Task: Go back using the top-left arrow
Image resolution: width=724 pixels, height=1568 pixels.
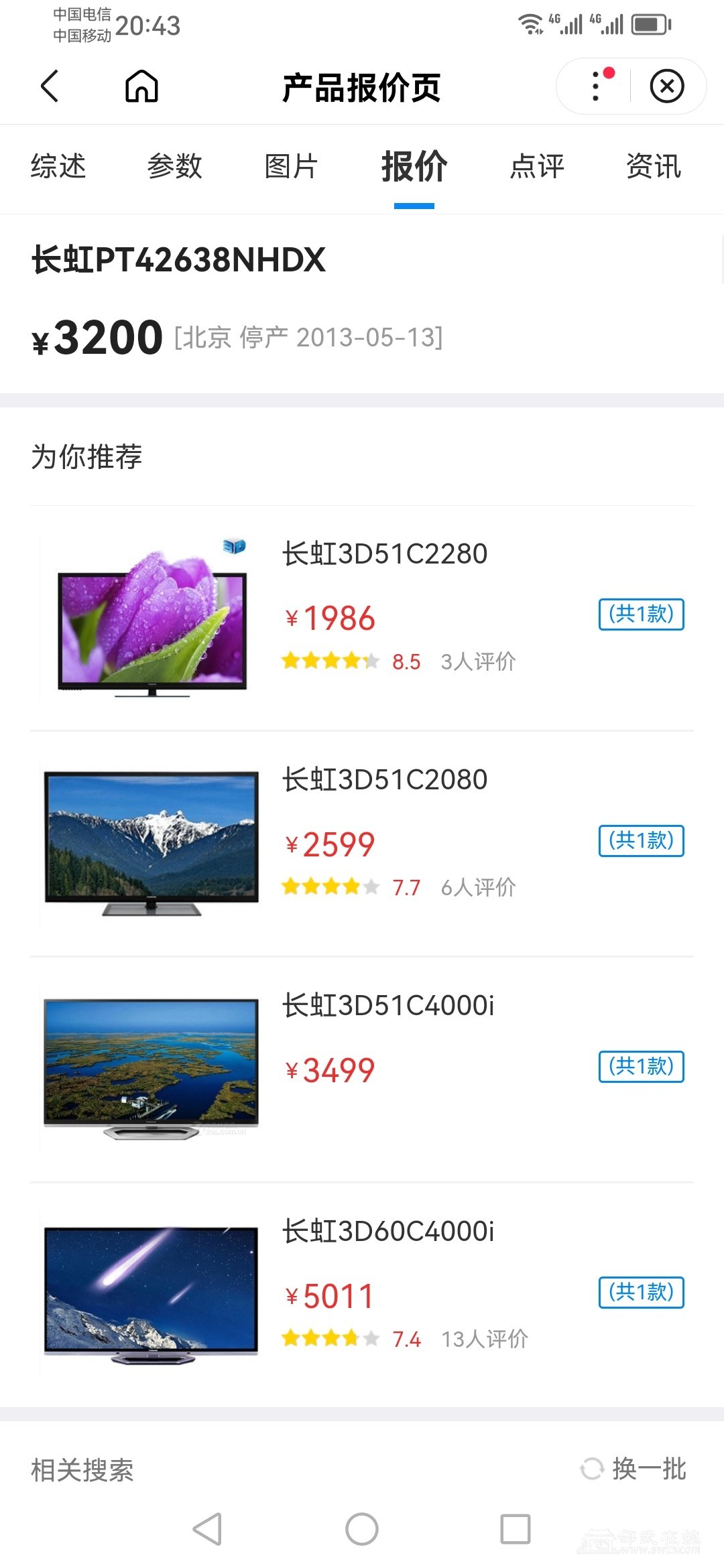Action: 50,86
